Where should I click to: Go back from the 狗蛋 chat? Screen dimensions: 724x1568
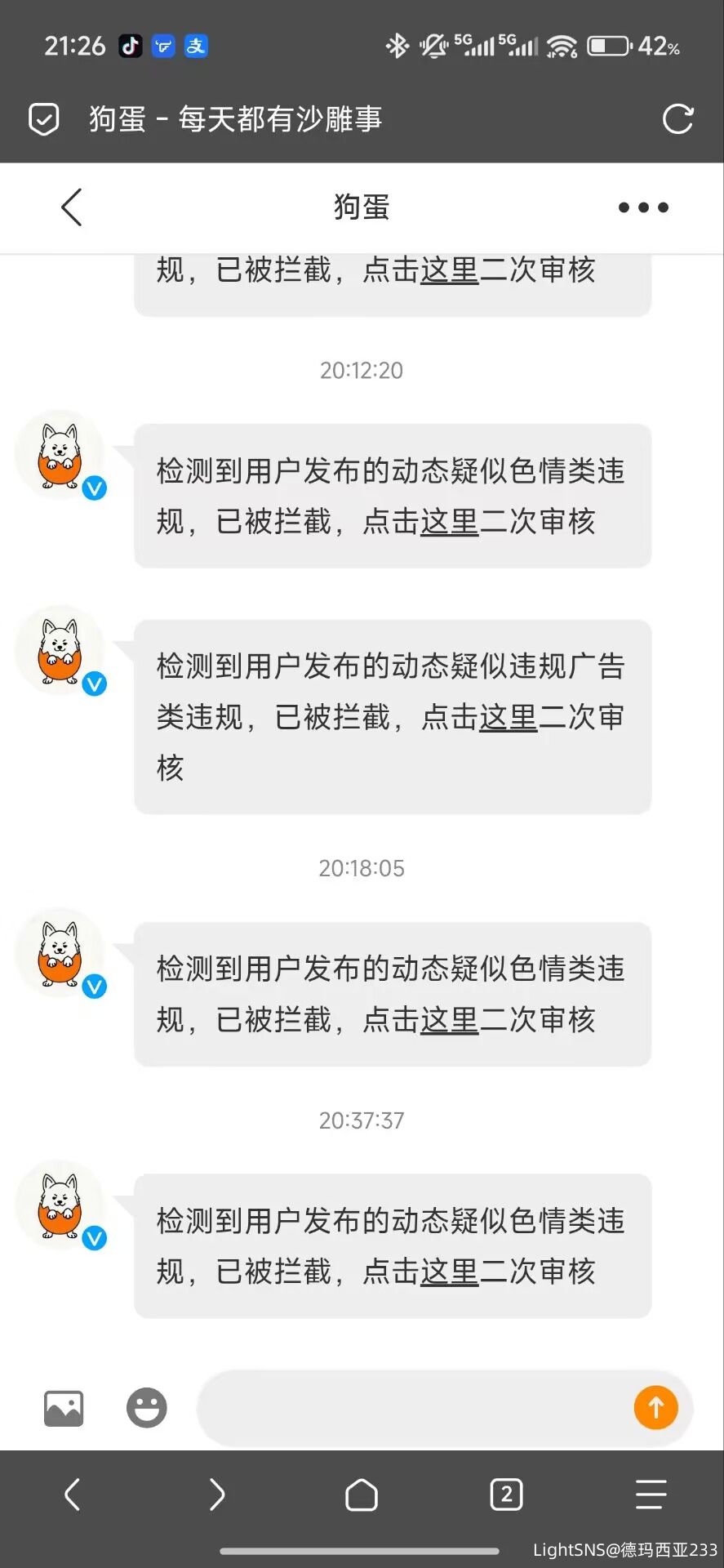point(72,207)
